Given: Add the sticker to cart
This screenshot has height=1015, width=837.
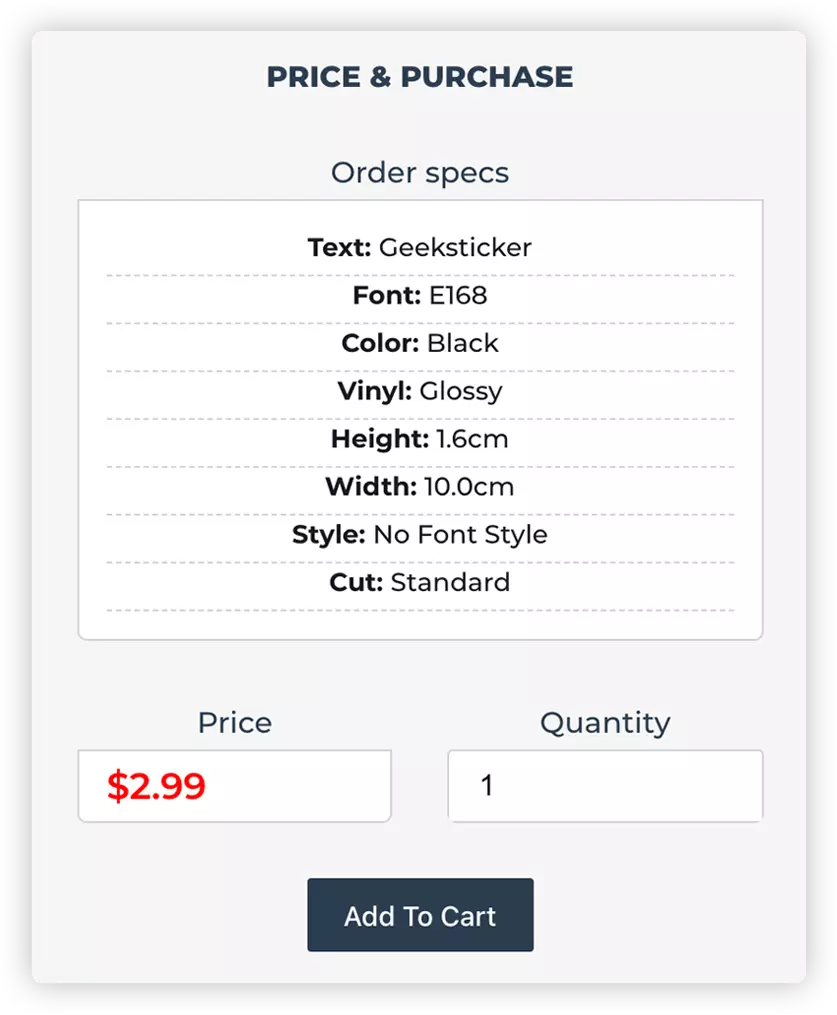Looking at the screenshot, I should click(x=420, y=915).
